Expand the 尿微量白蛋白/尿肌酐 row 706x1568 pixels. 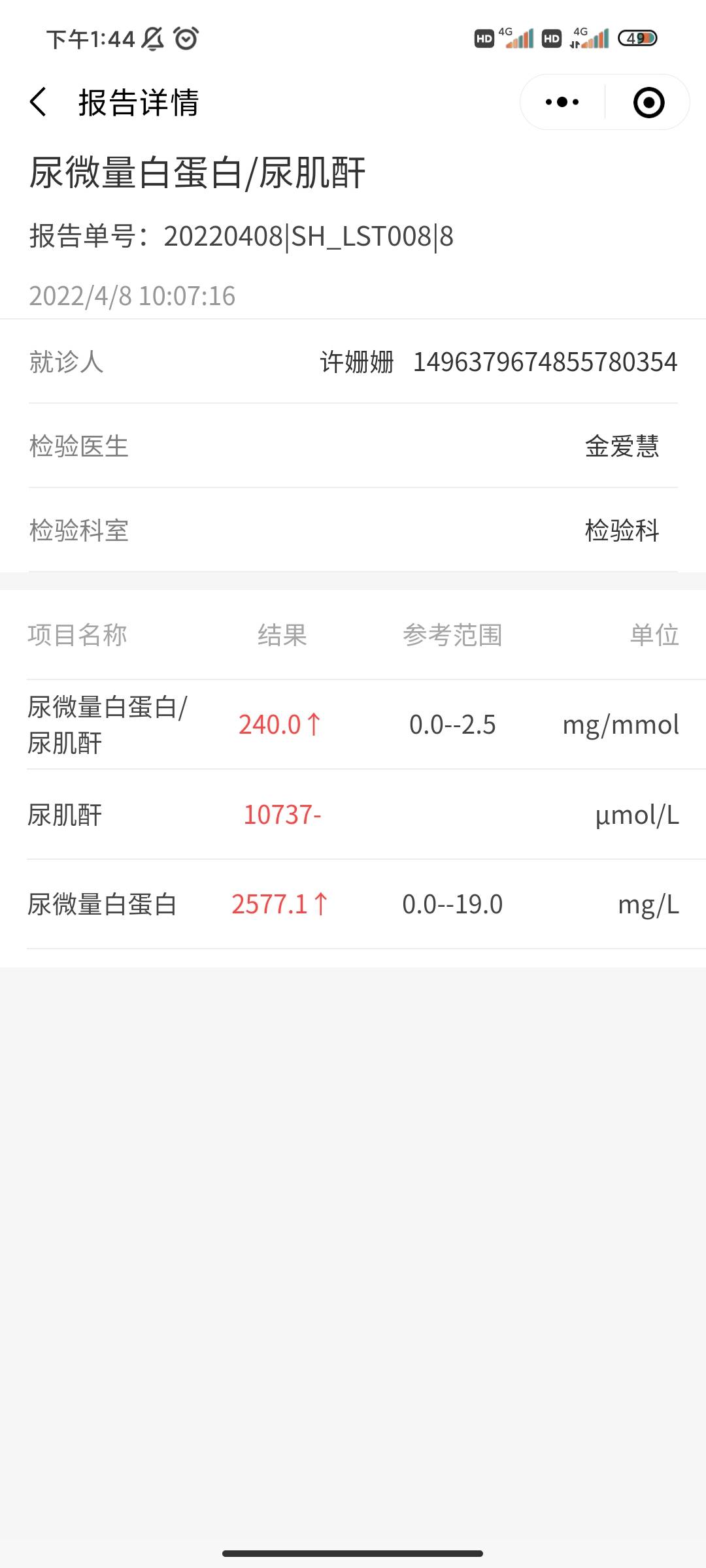pos(353,725)
